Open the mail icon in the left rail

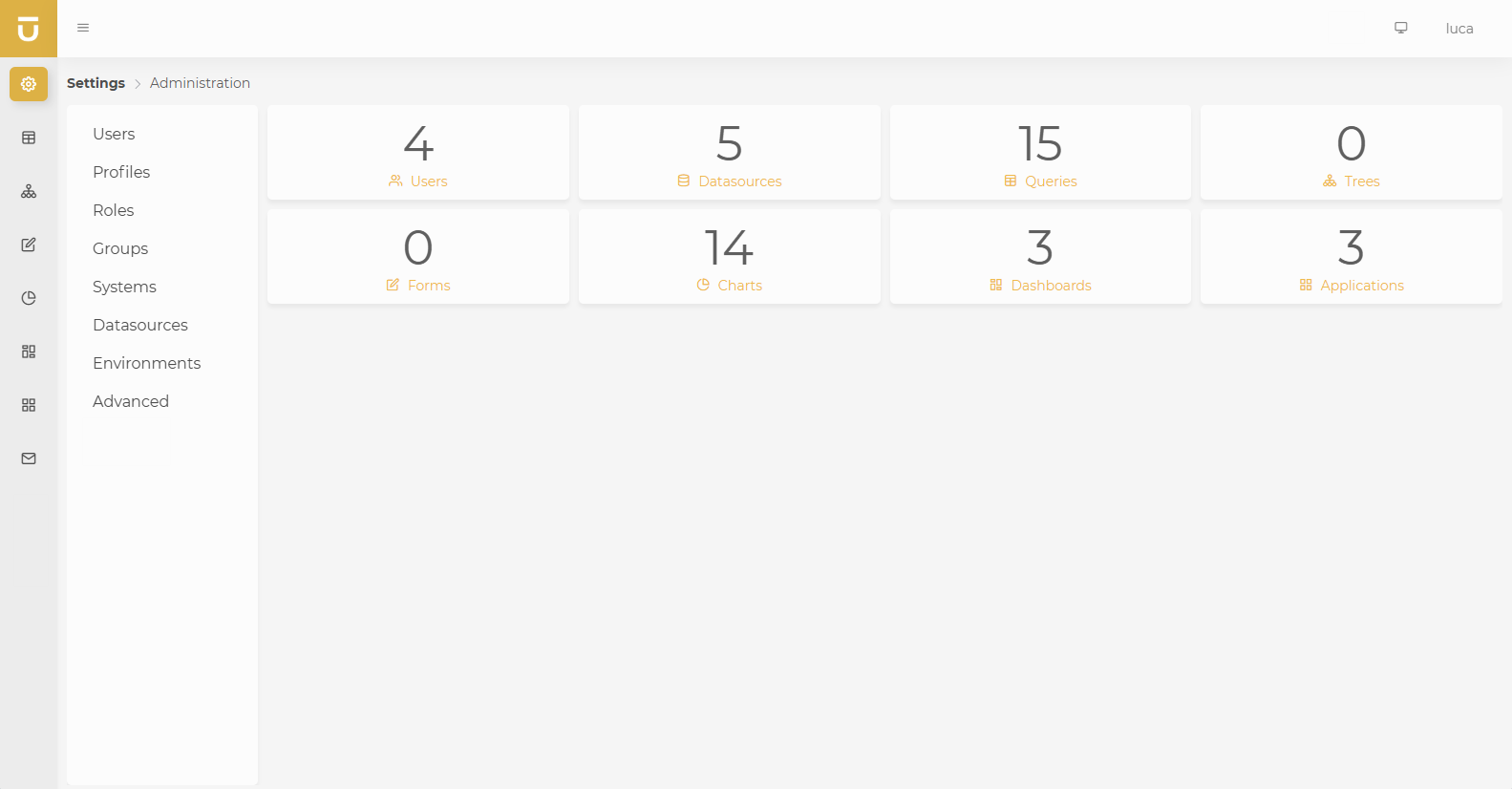[29, 458]
